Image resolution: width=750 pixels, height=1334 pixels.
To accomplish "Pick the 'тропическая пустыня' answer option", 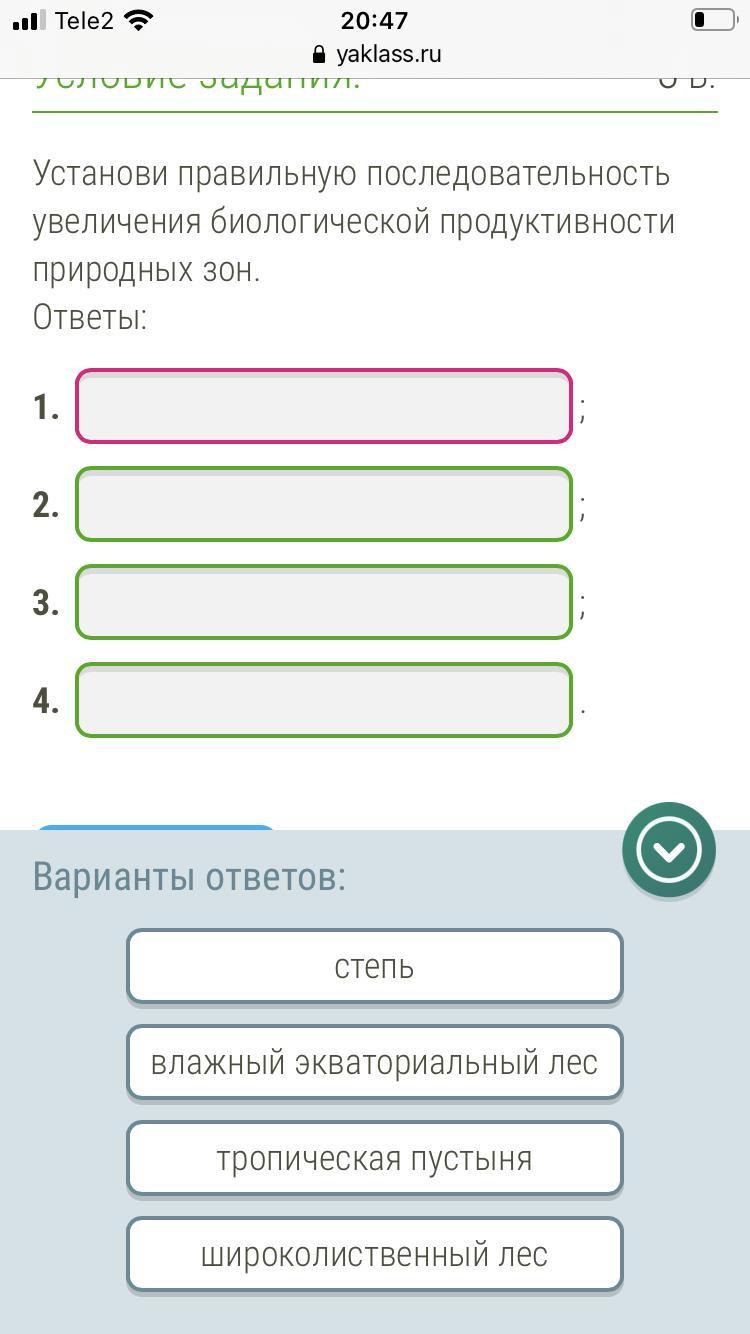I will coord(374,1158).
